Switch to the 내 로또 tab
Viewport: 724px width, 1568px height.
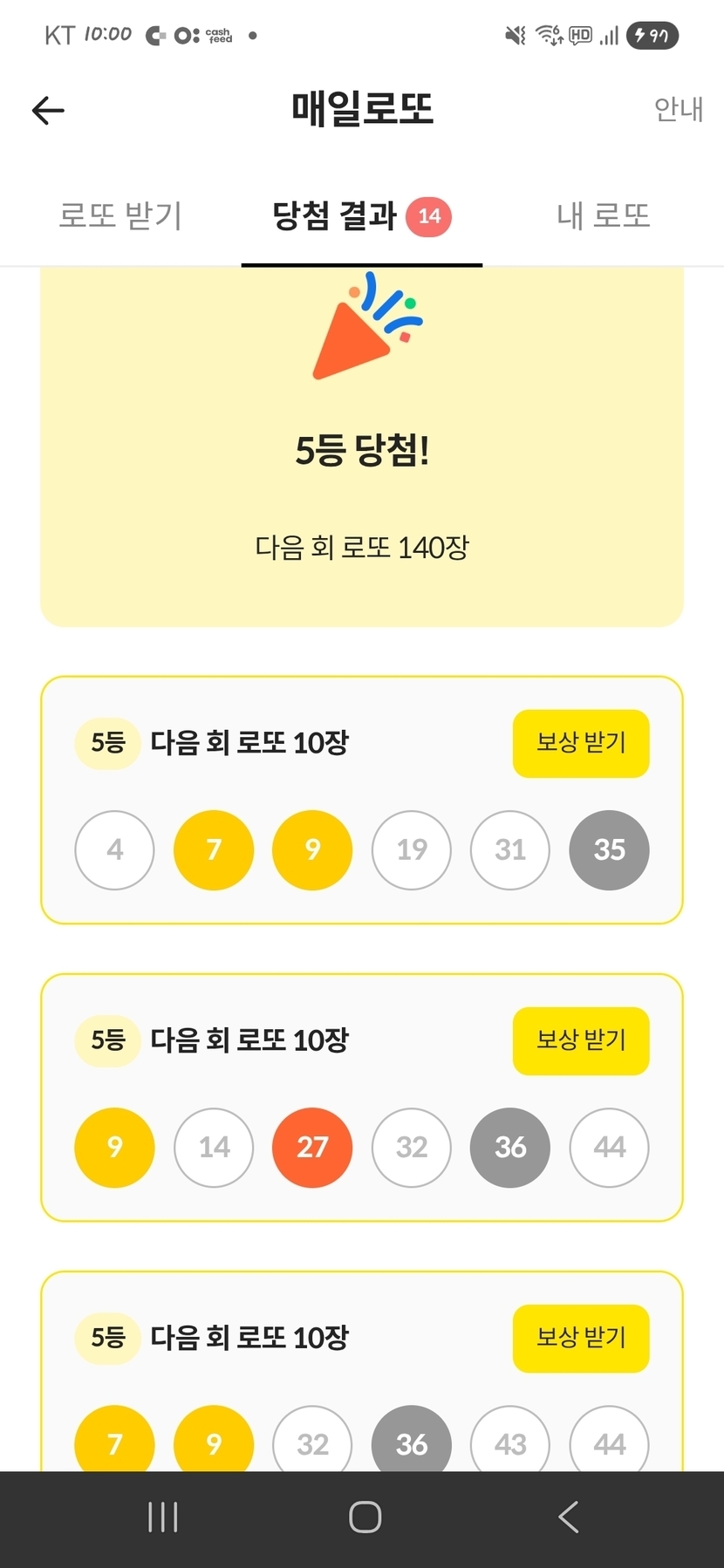[604, 215]
